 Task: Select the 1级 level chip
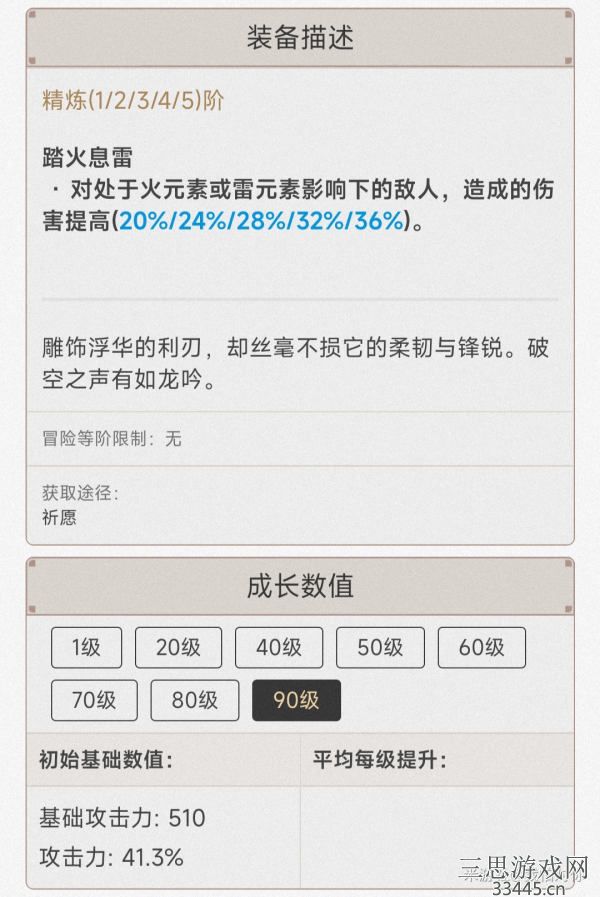(86, 647)
